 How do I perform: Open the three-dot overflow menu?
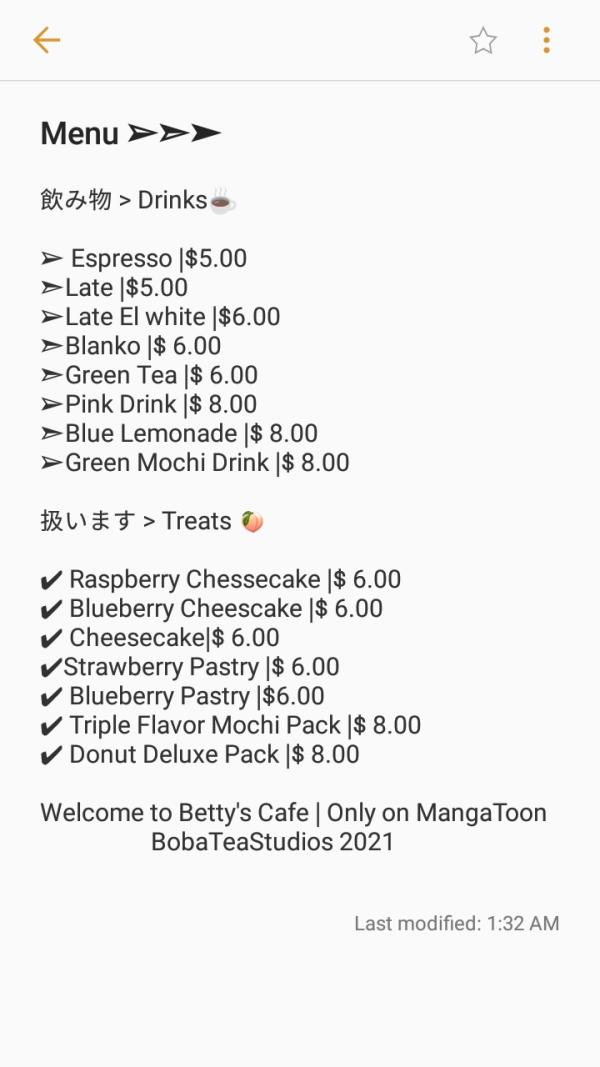546,40
